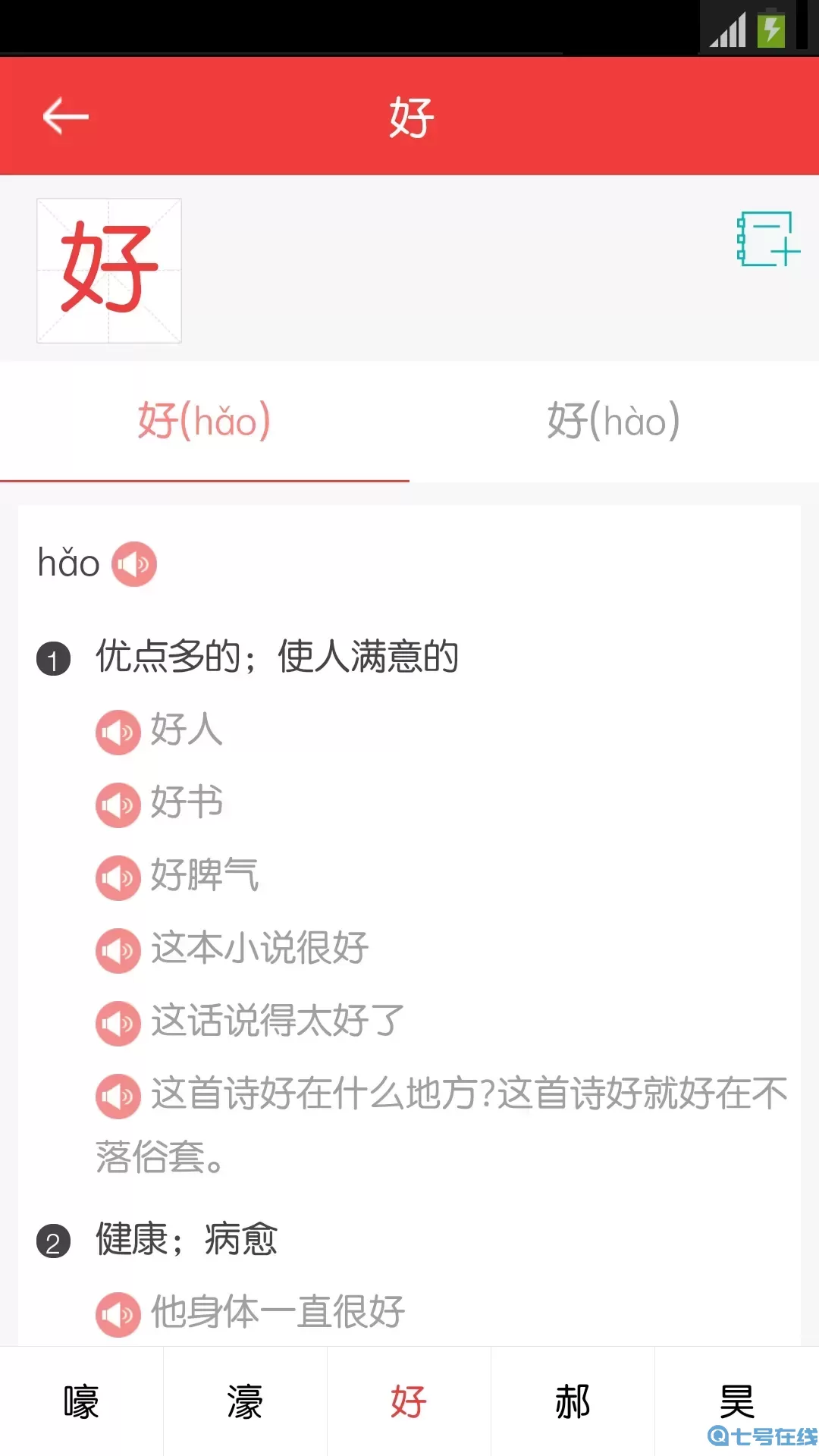This screenshot has height=1456, width=819.
Task: Open the character 昊 entry
Action: pyautogui.click(x=736, y=1402)
